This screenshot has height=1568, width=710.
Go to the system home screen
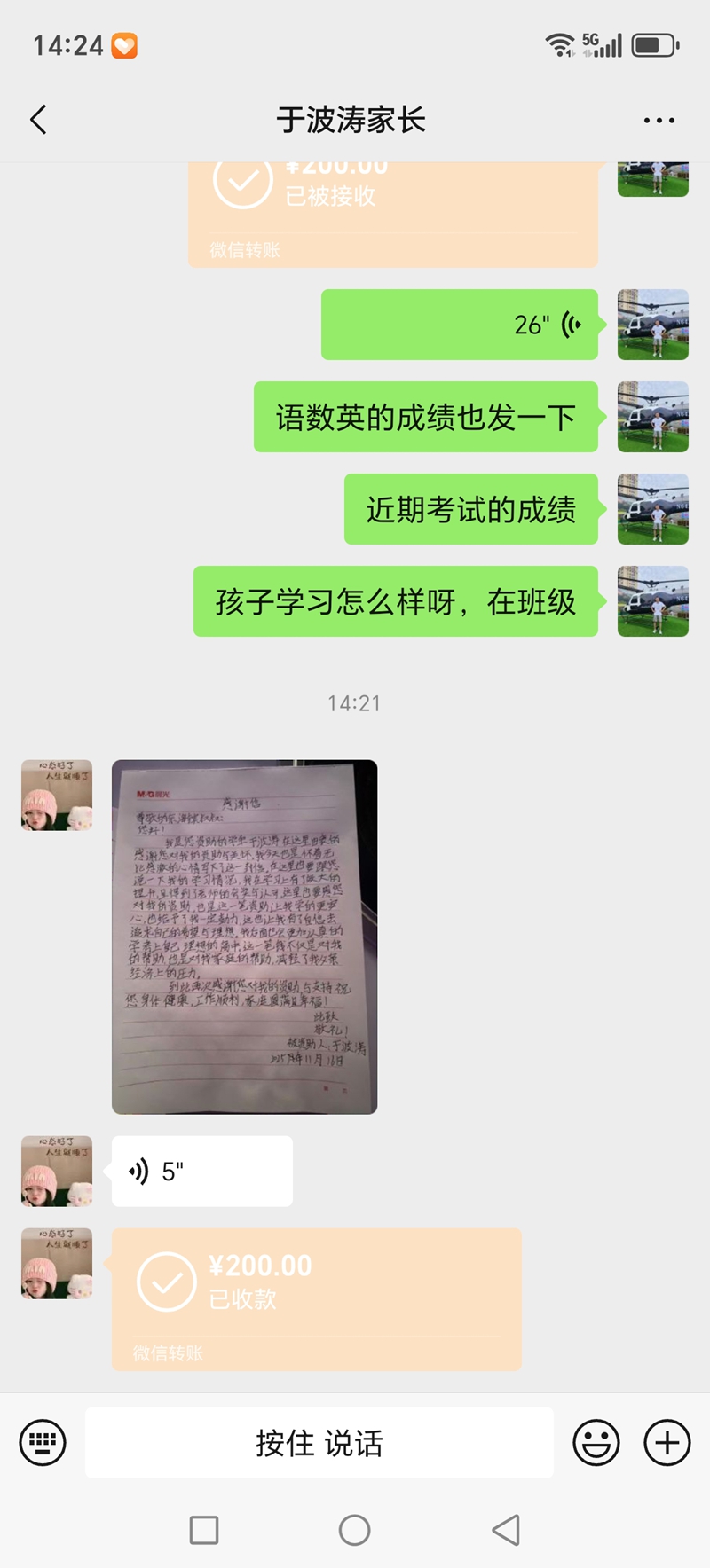(x=355, y=1530)
